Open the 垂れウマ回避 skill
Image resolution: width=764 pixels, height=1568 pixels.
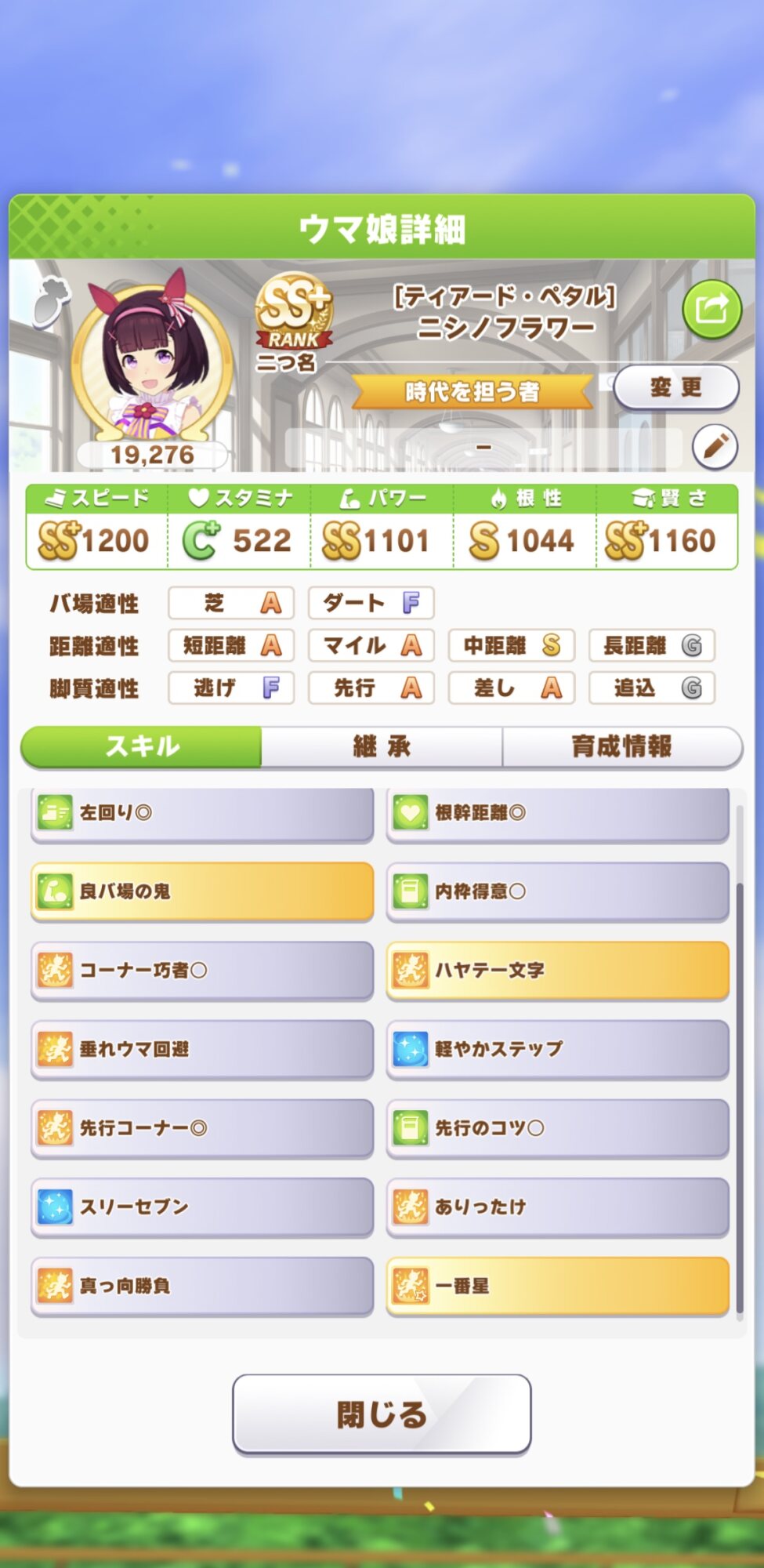pyautogui.click(x=202, y=1049)
